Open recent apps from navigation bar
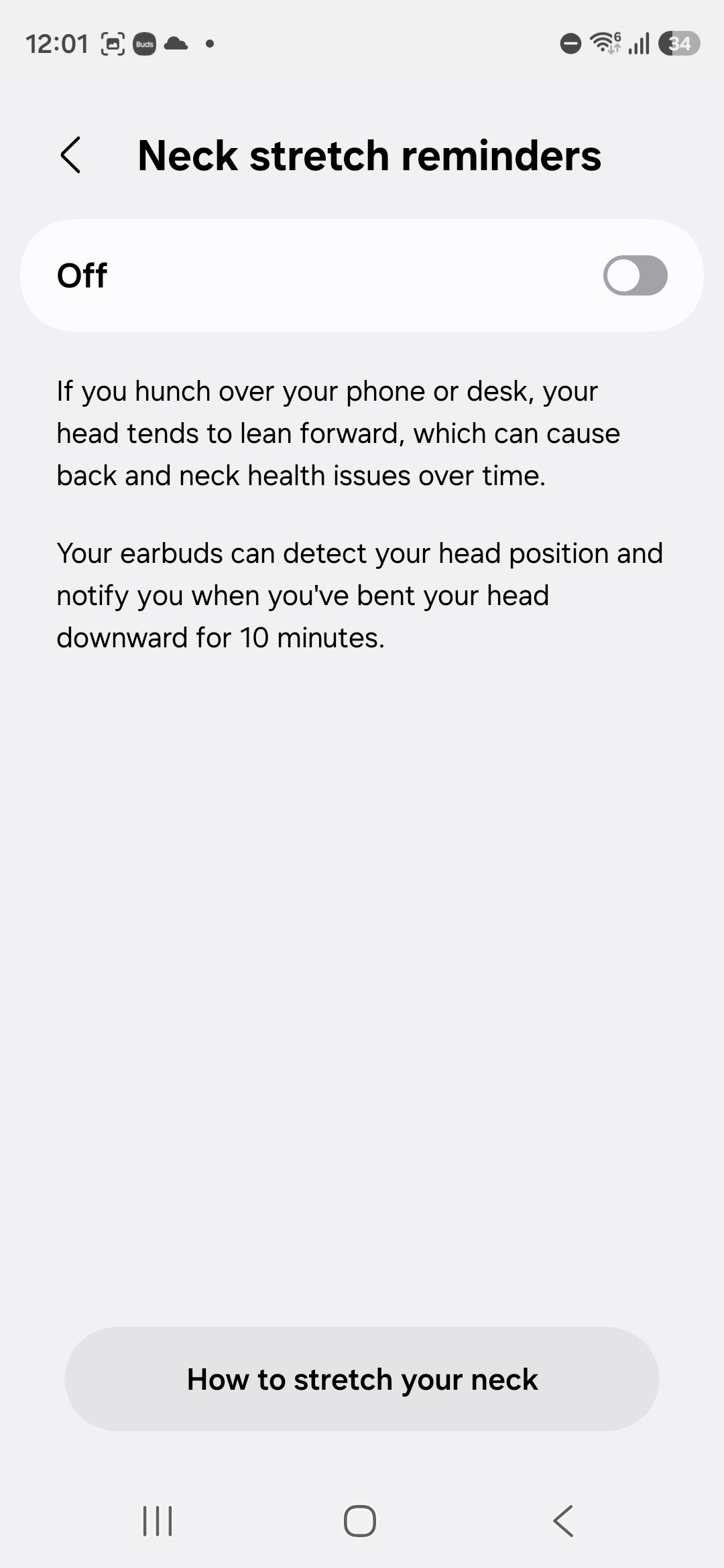 click(158, 1520)
